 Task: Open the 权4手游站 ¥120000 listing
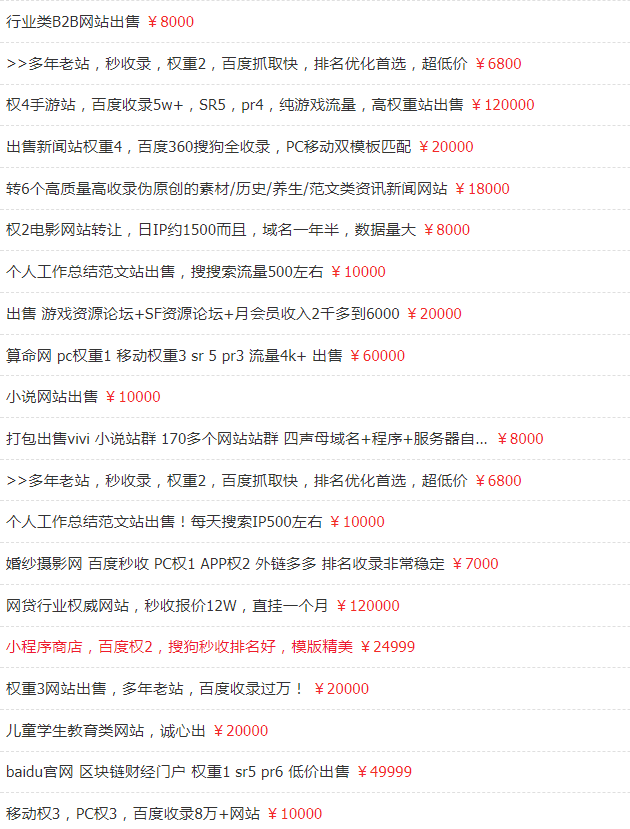point(234,105)
